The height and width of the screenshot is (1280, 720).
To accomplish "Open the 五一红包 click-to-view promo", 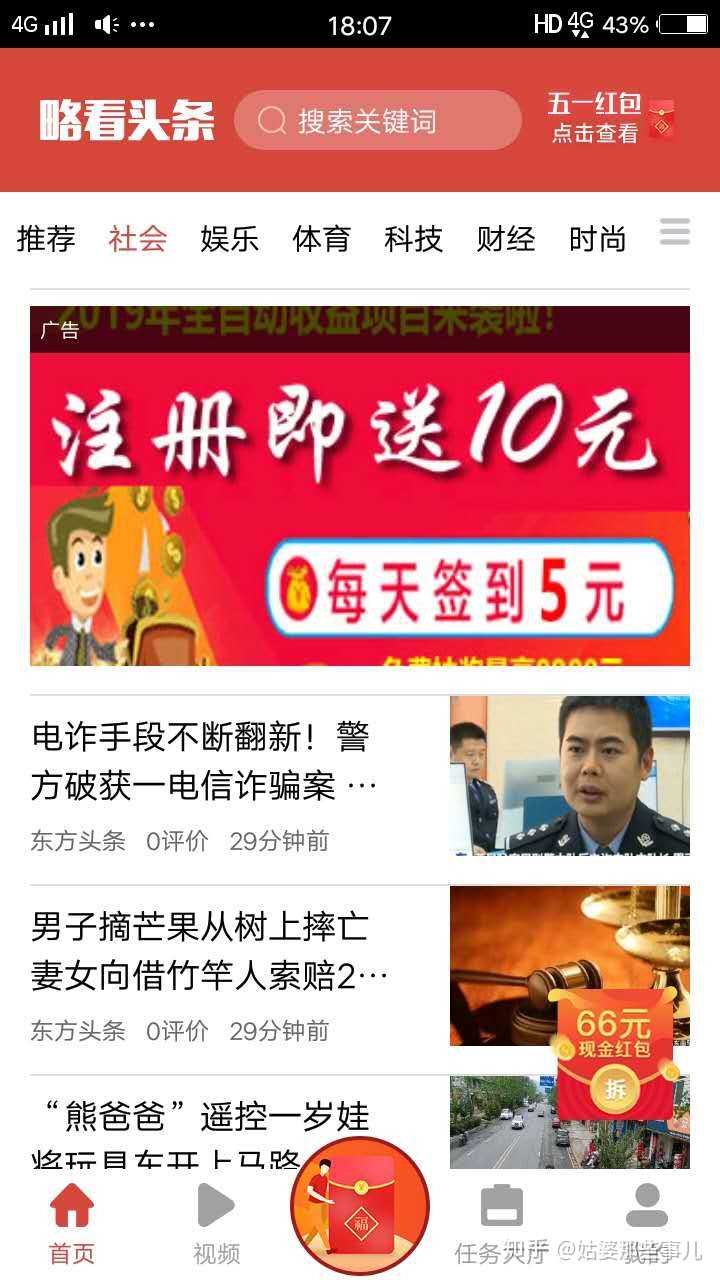I will pos(610,118).
